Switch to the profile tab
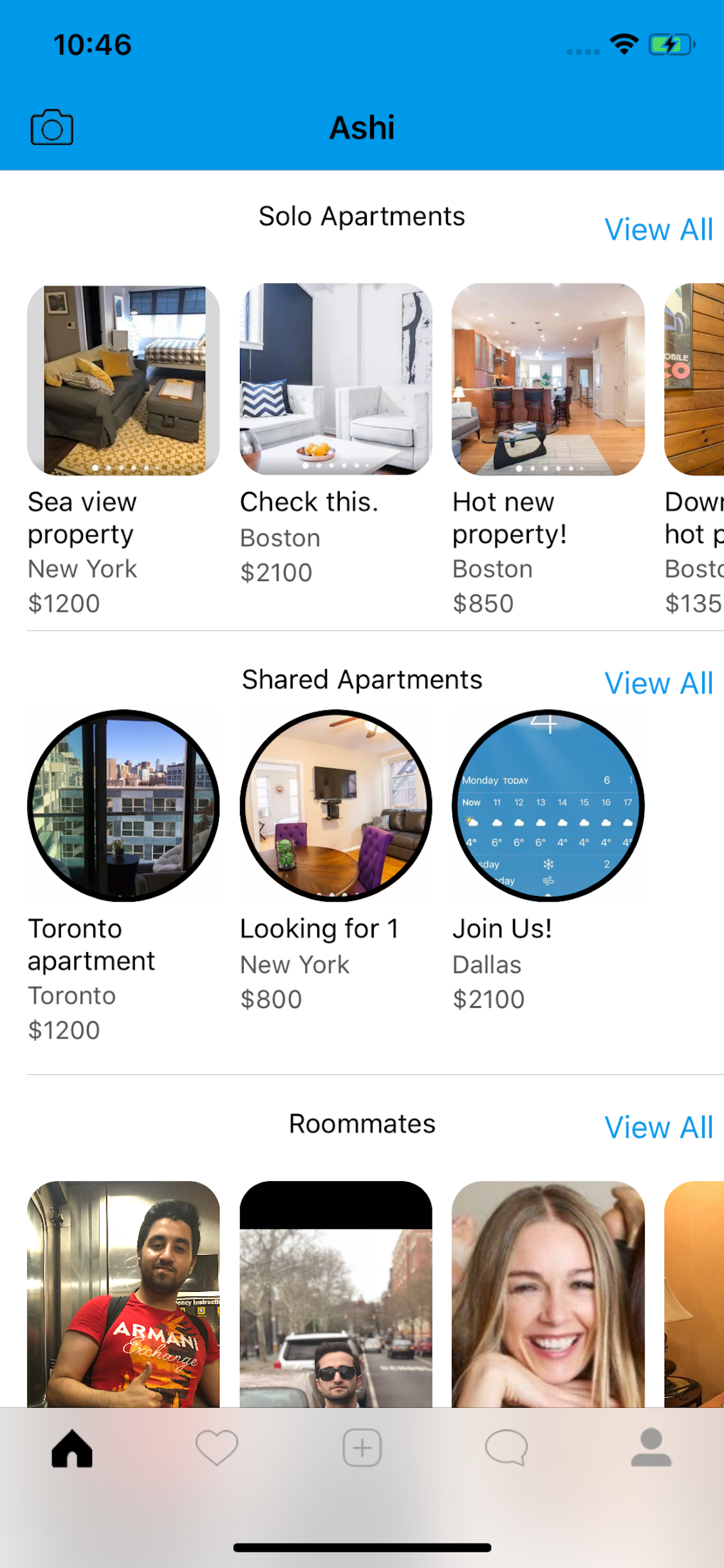The image size is (724, 1568). pyautogui.click(x=651, y=1449)
